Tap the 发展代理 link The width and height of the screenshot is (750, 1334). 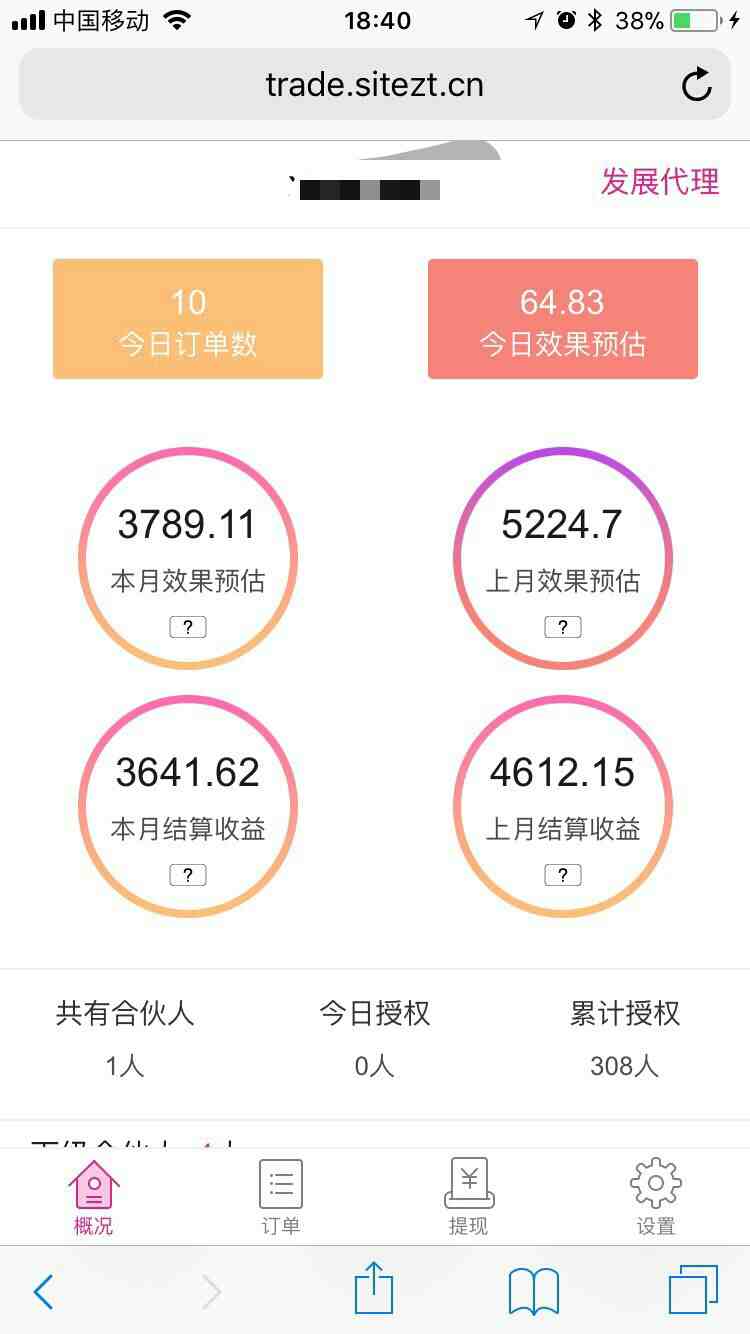pos(659,181)
